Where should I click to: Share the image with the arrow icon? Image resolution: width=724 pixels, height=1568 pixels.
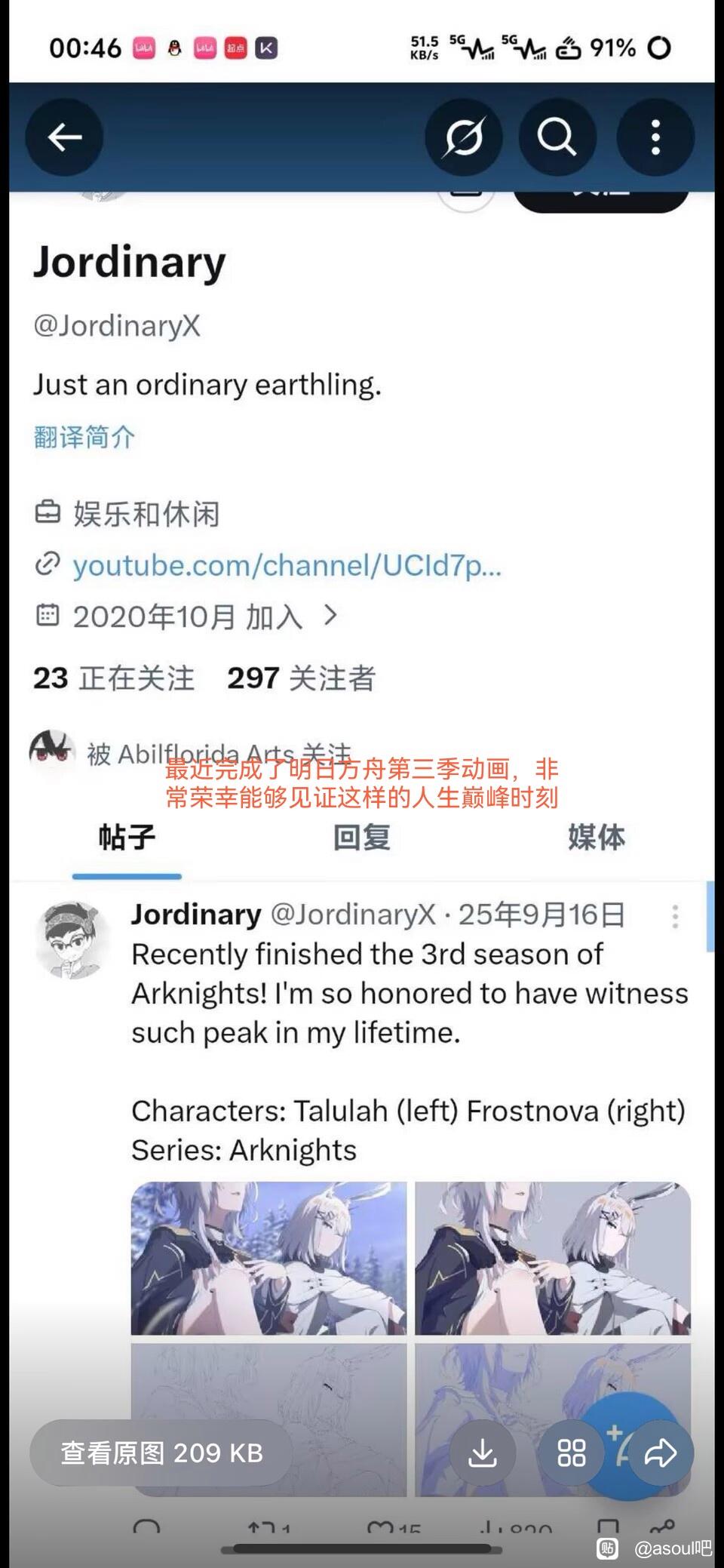[660, 1453]
